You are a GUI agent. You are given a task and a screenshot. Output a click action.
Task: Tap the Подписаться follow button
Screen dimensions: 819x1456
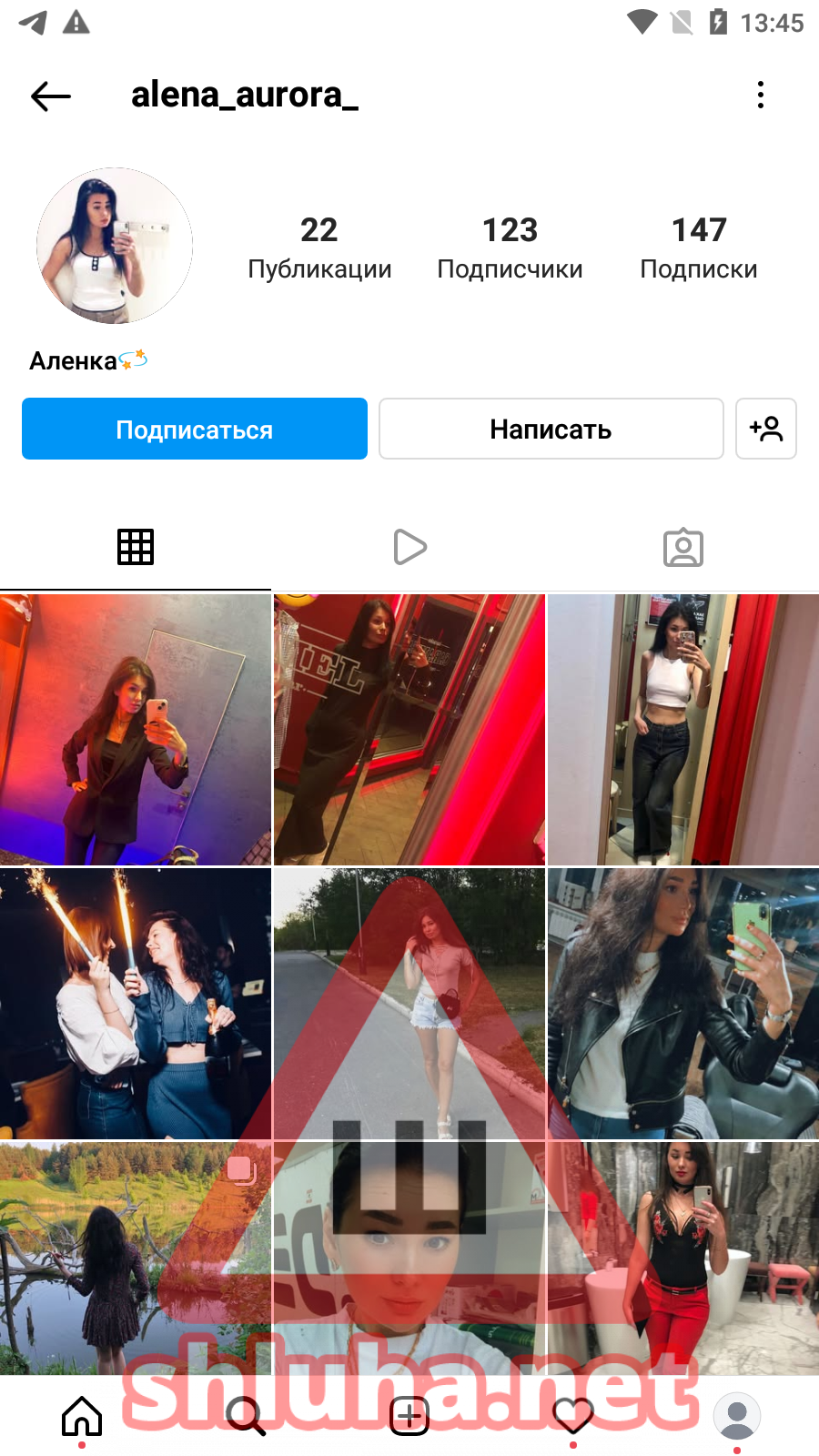point(195,429)
